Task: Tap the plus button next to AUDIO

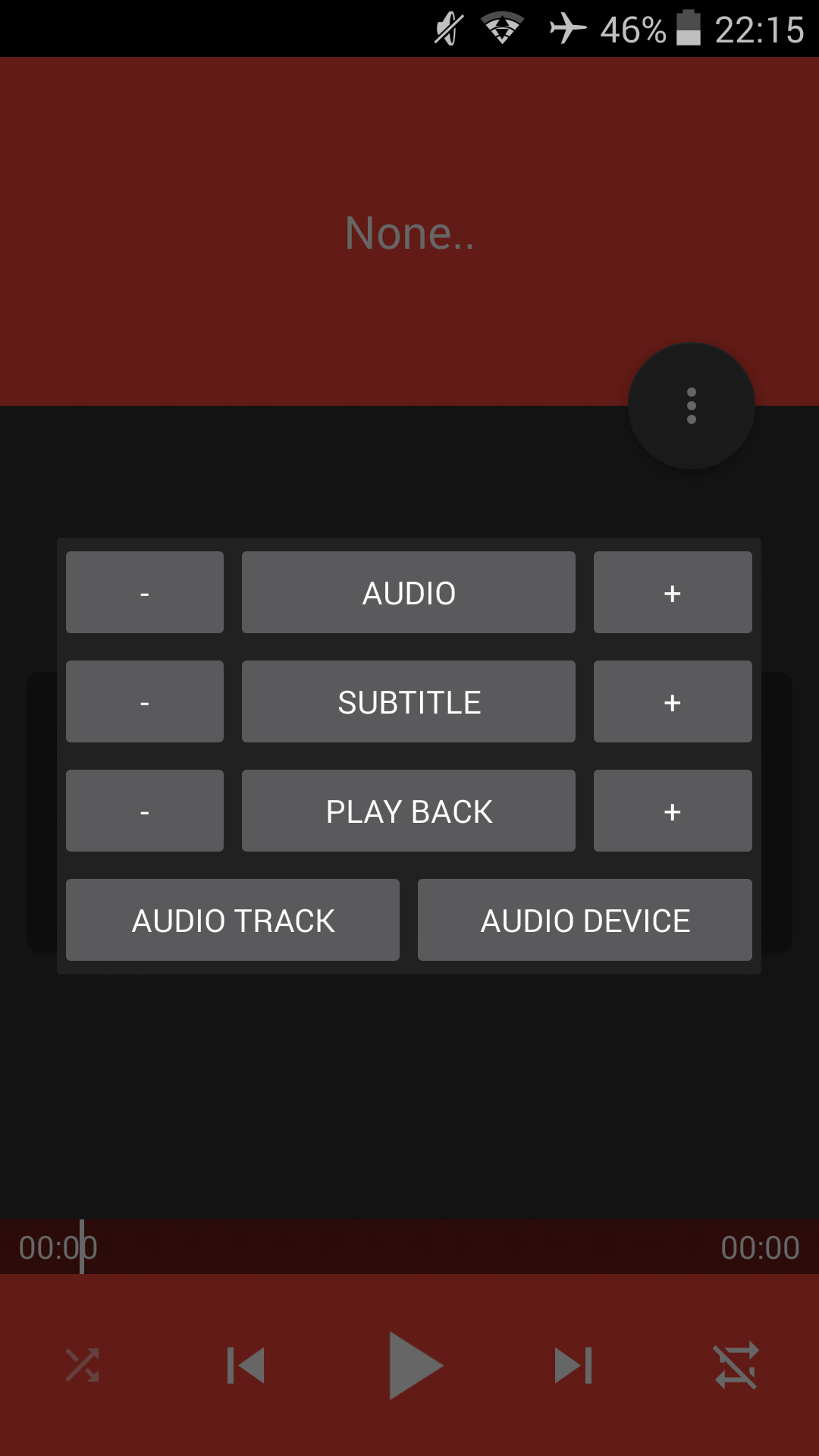Action: [x=673, y=592]
